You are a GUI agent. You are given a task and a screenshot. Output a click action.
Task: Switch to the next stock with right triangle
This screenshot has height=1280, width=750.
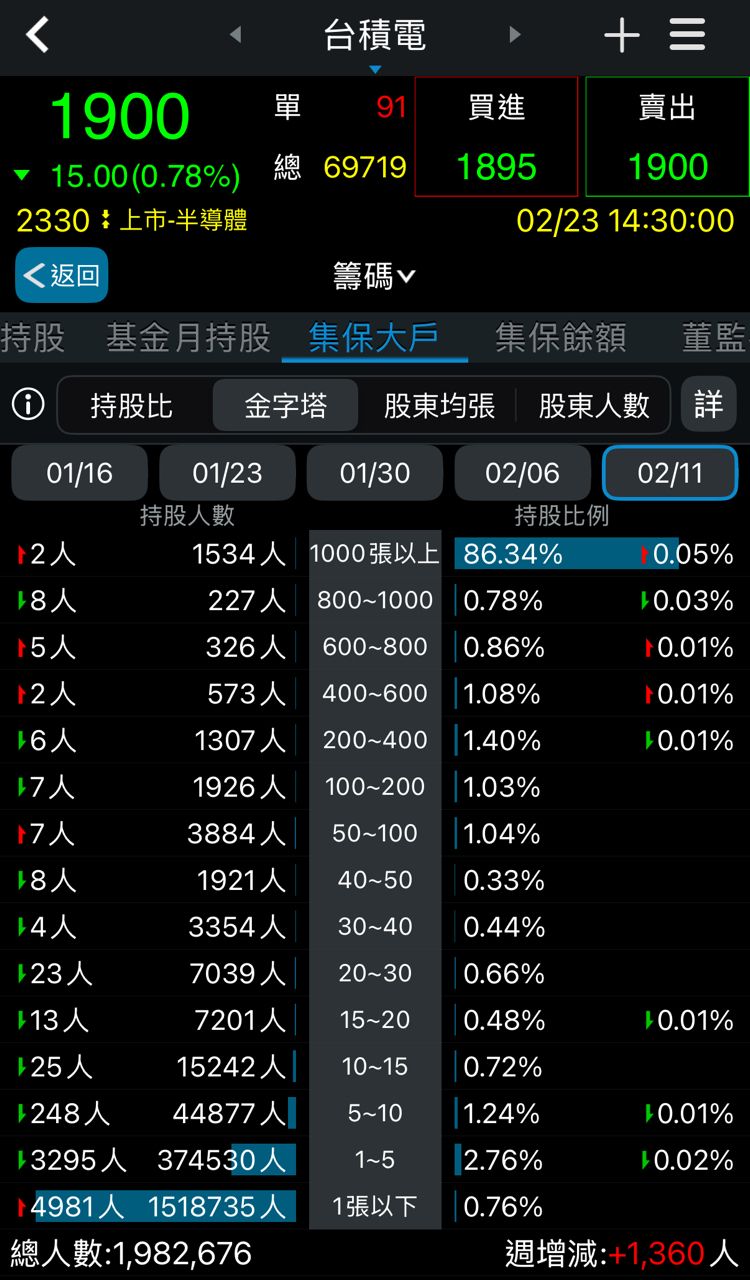pyautogui.click(x=515, y=35)
